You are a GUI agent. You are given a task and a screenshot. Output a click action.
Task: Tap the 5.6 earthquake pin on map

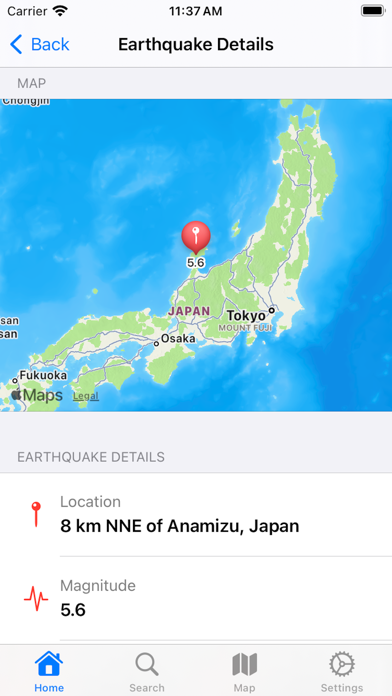point(196,238)
